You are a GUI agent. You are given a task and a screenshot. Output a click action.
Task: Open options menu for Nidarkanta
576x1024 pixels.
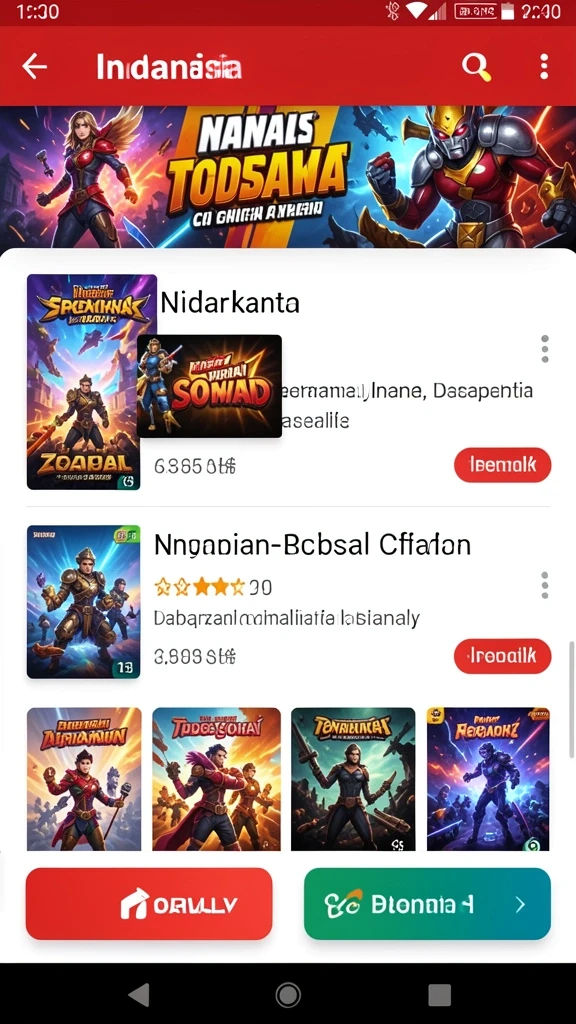point(545,349)
